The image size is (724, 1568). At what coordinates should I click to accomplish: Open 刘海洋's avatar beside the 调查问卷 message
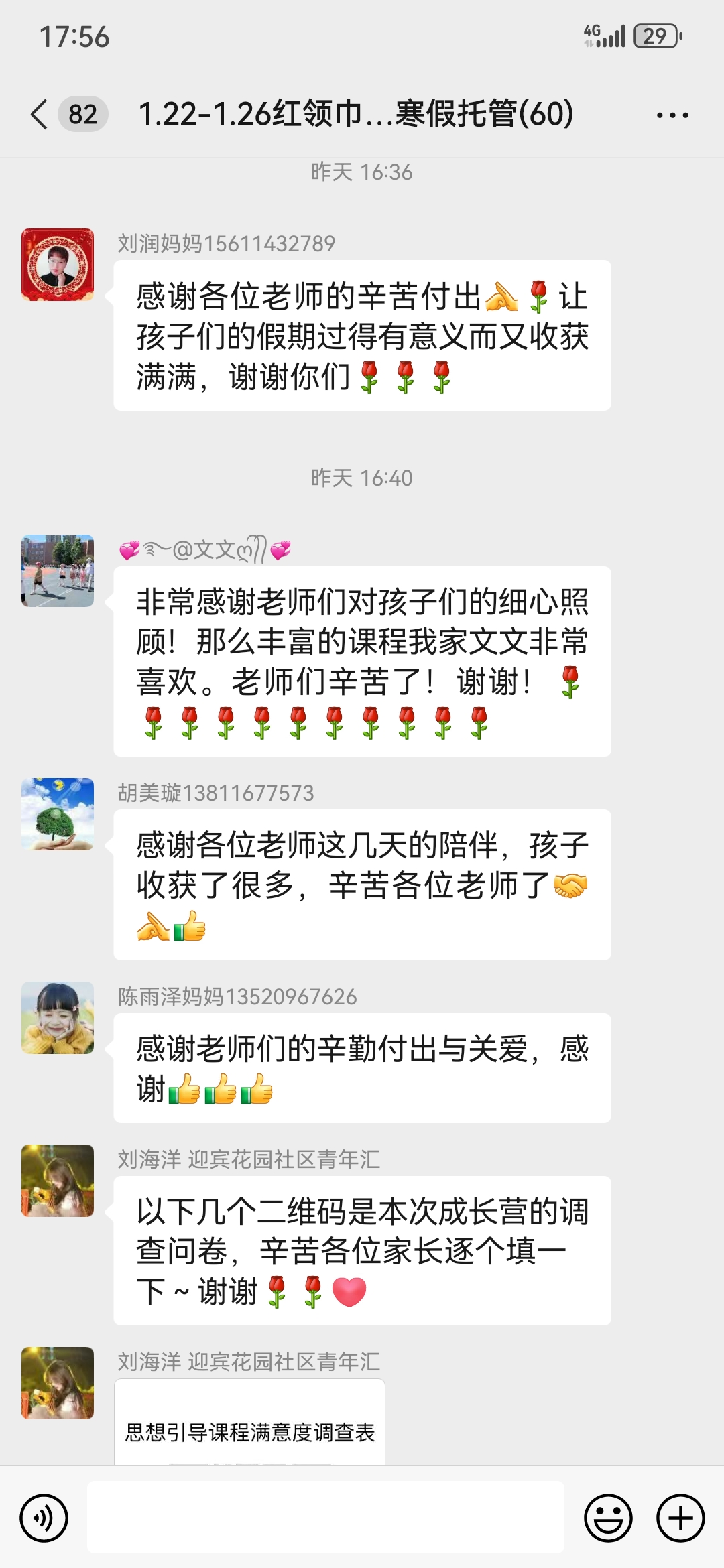(58, 1181)
